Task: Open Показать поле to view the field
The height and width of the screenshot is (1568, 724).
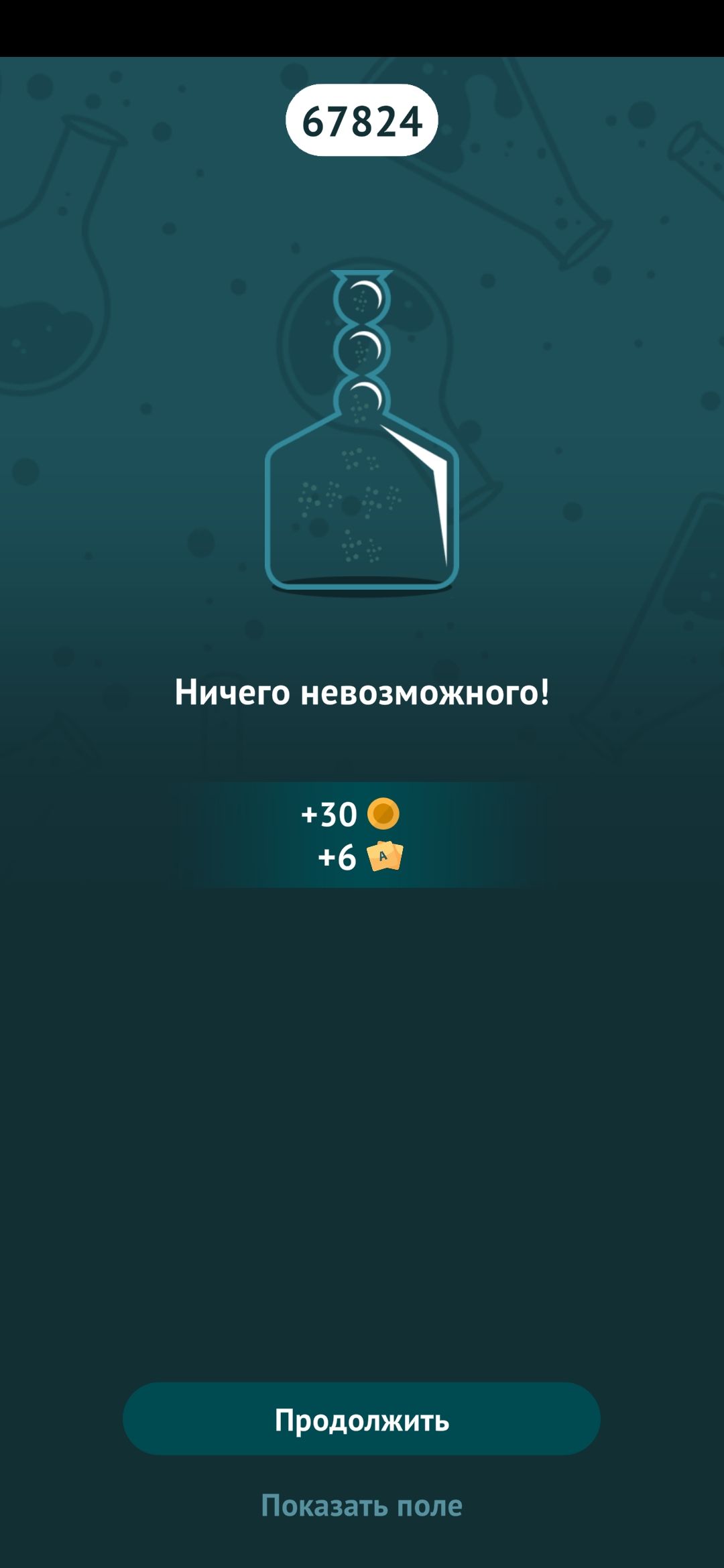Action: 361,1505
